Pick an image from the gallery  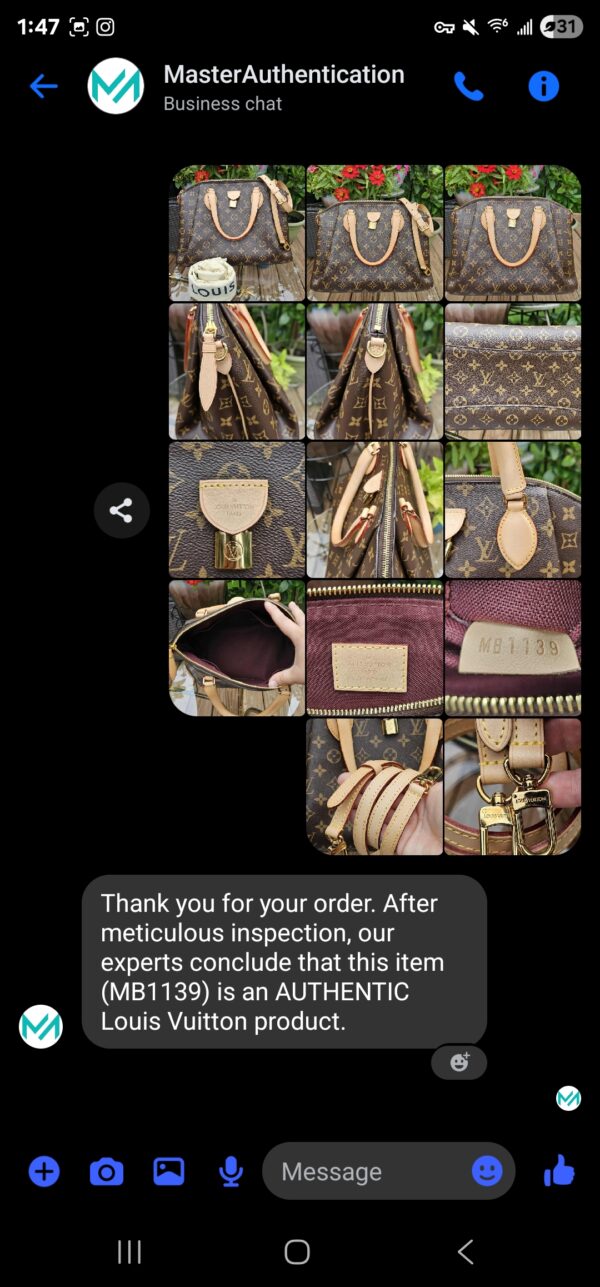[169, 1171]
